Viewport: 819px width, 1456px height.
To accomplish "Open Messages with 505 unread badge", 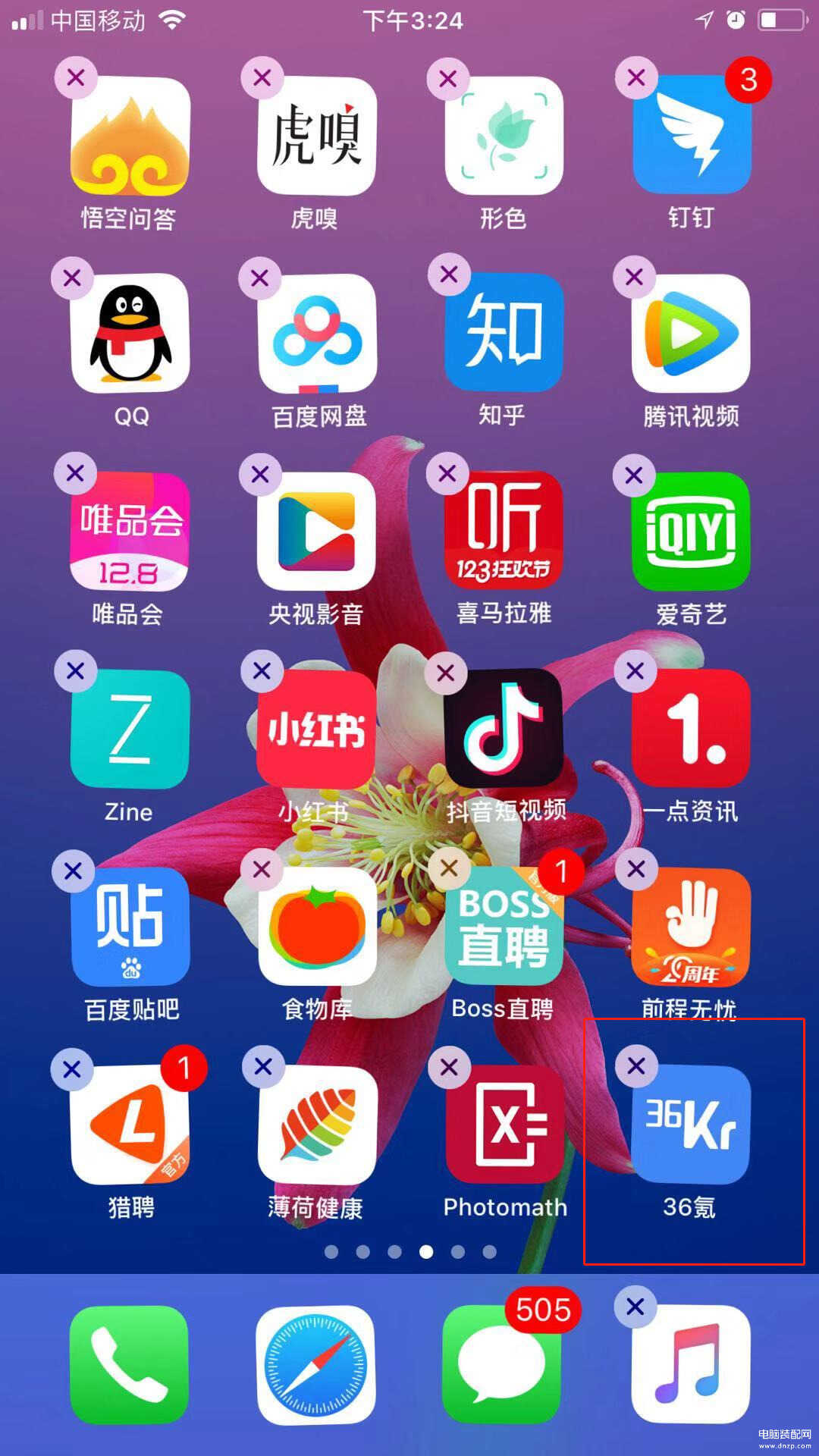I will tap(500, 1363).
